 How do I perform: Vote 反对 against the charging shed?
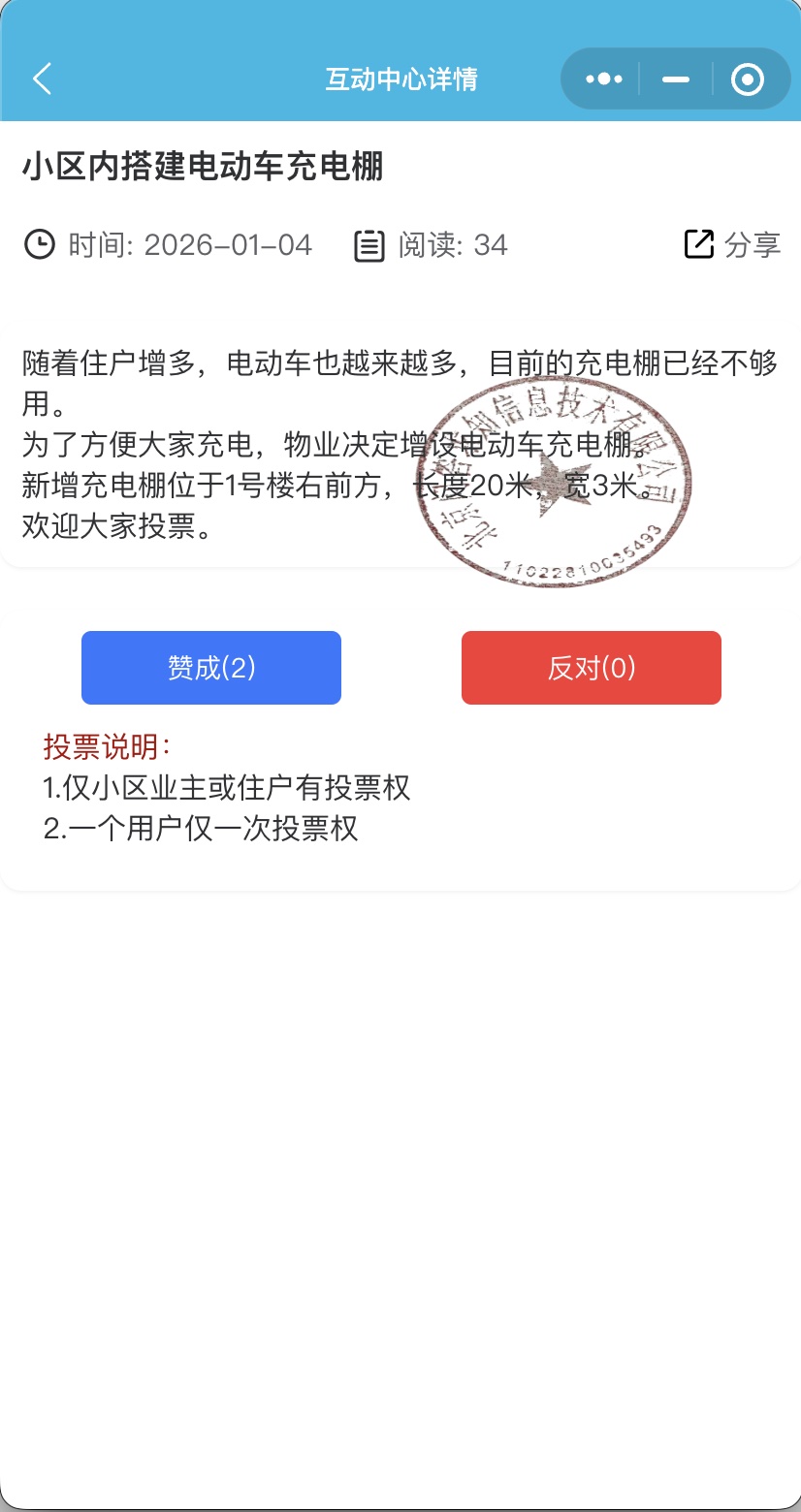click(592, 668)
